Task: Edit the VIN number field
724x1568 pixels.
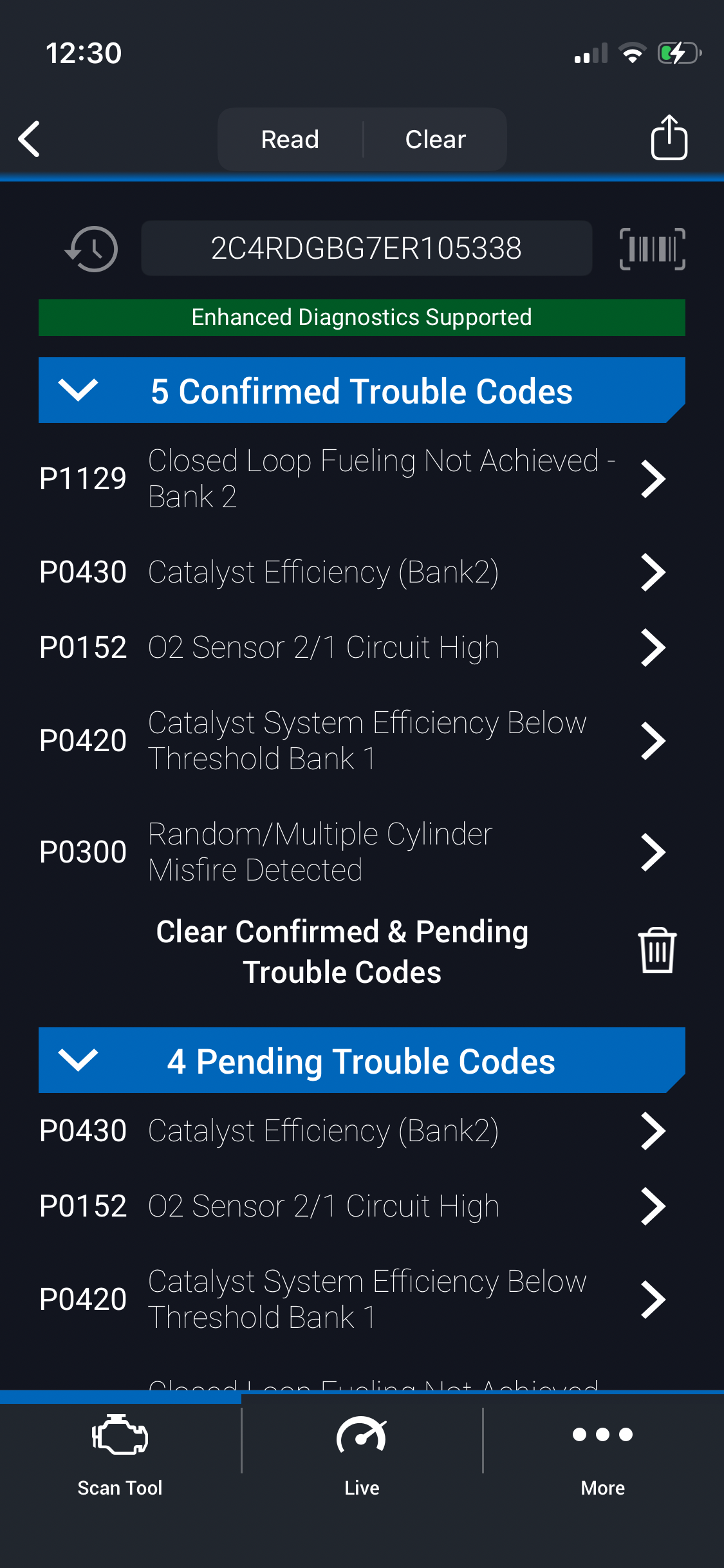Action: point(366,248)
